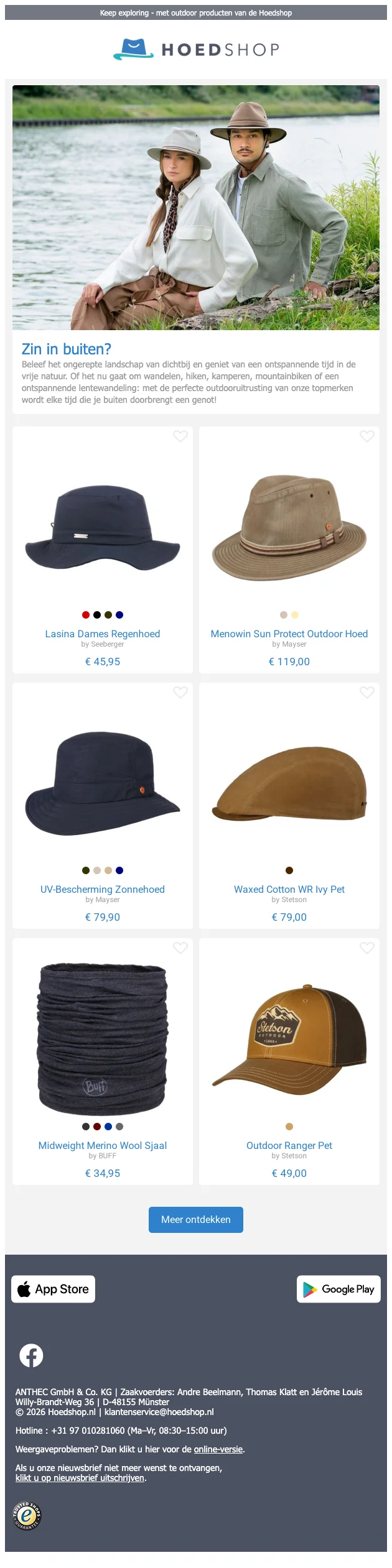Image resolution: width=392 pixels, height=1568 pixels.
Task: Open the App Store download badge
Action: pos(54,1289)
